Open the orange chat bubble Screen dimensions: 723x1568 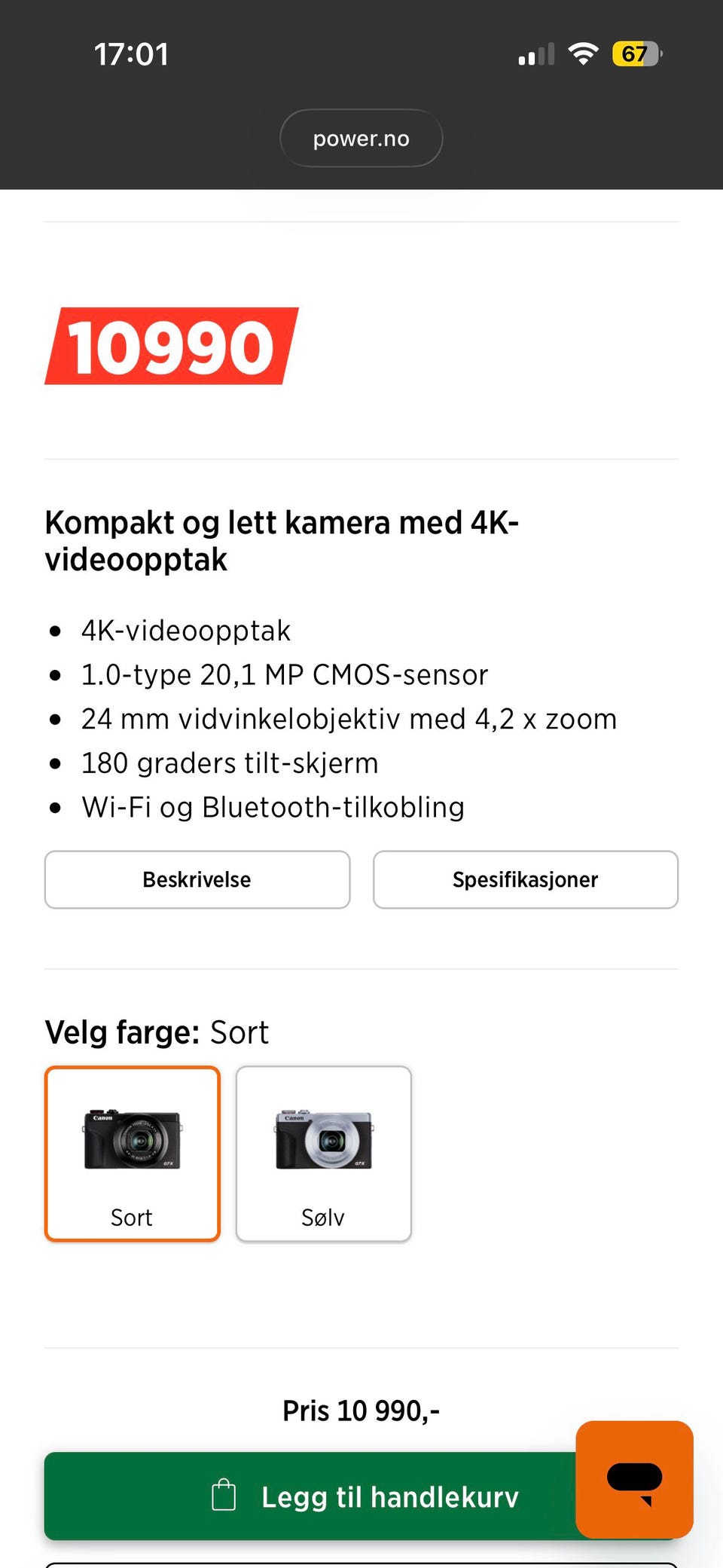[x=634, y=1479]
